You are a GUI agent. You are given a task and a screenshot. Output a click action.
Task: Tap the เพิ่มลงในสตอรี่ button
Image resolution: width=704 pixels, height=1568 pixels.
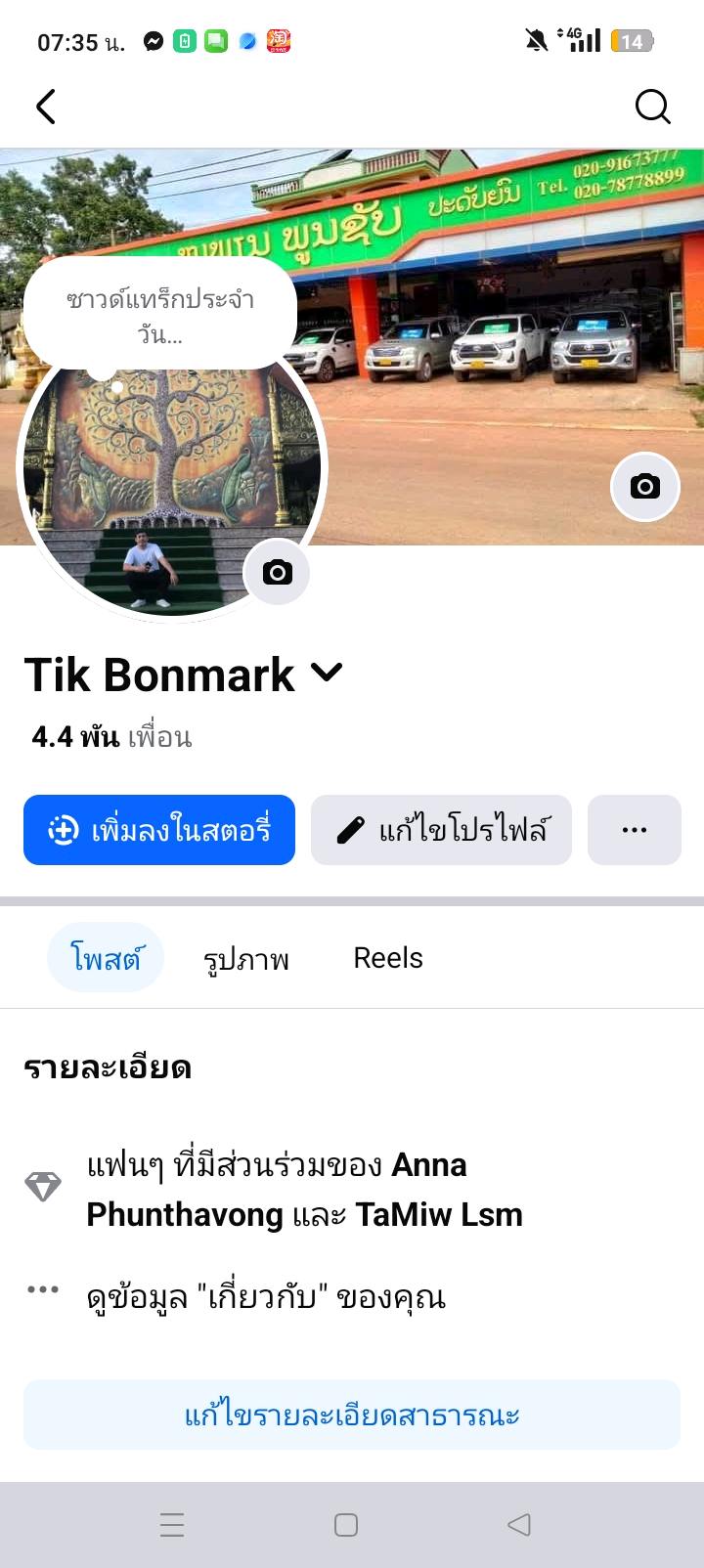(159, 830)
